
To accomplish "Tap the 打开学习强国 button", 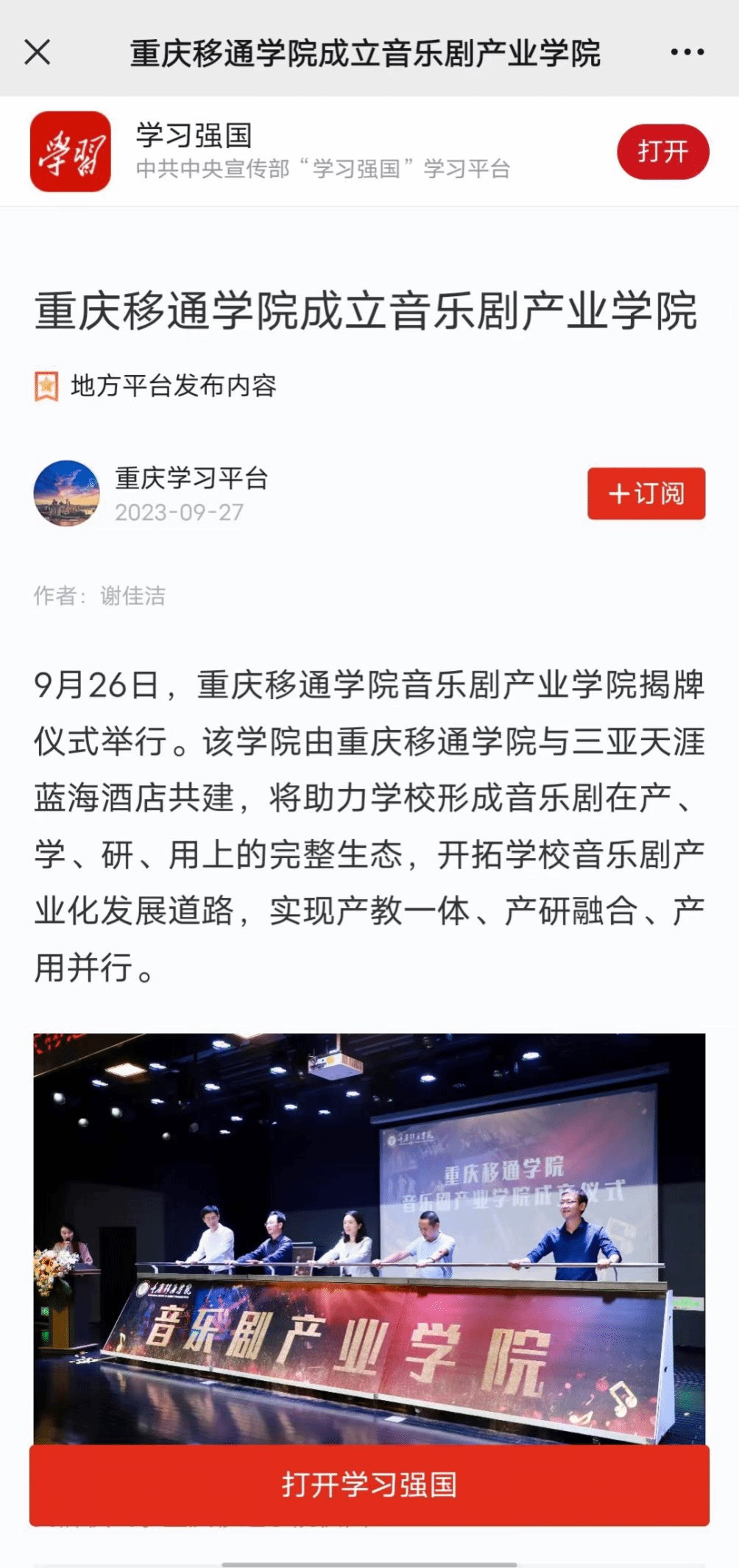I will (x=369, y=1484).
